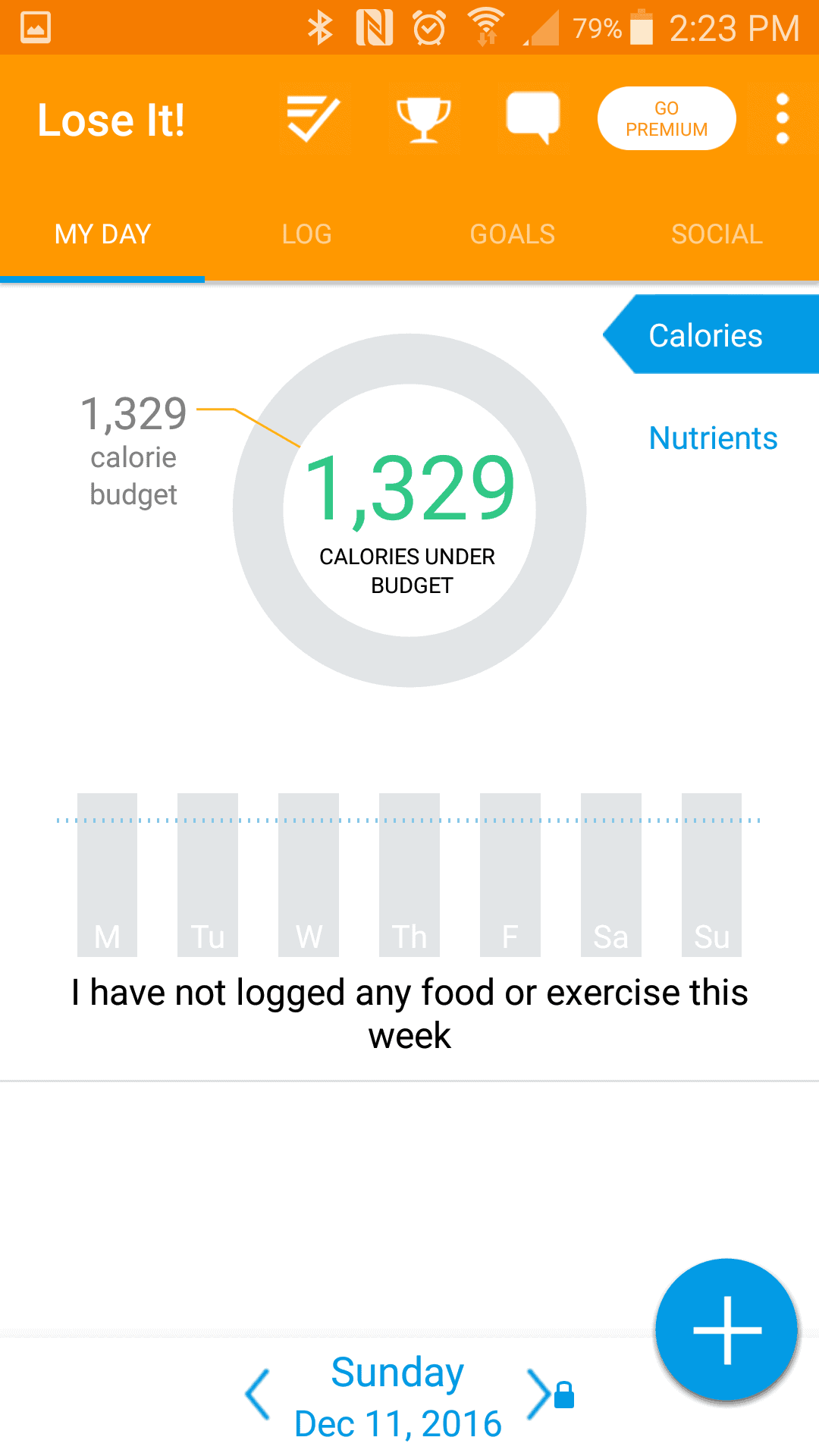Open the checklist icon in the app bar
This screenshot has width=819, height=1456.
[313, 119]
